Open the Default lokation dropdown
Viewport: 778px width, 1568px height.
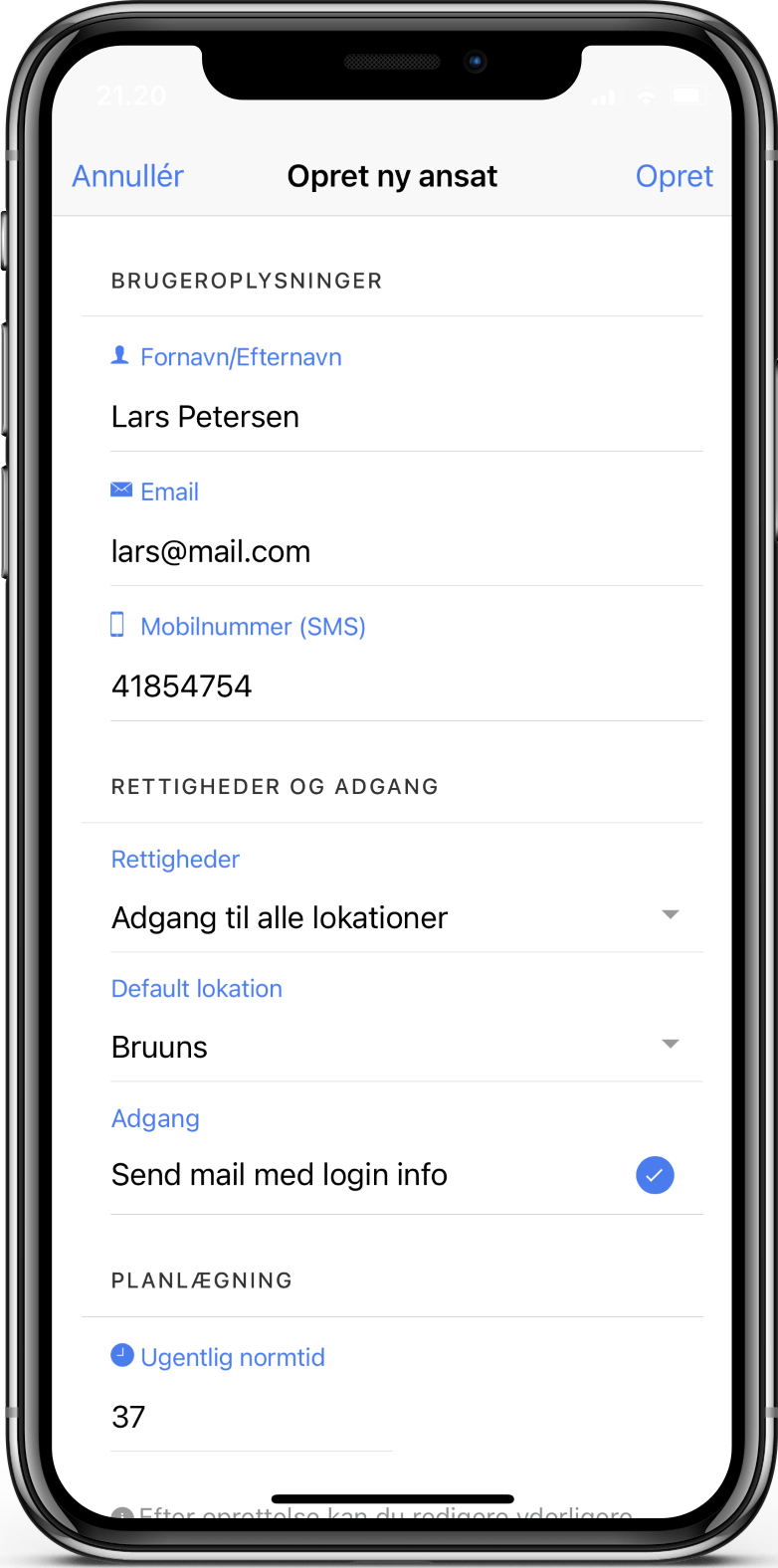[393, 1047]
